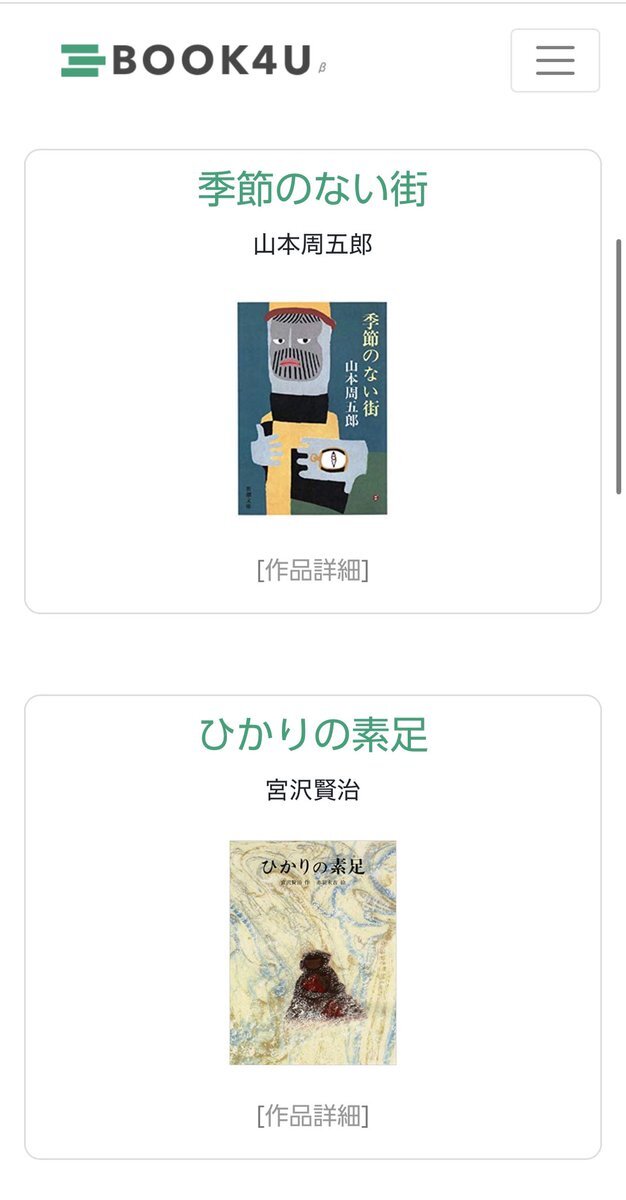Open the hamburger navigation menu

click(555, 61)
